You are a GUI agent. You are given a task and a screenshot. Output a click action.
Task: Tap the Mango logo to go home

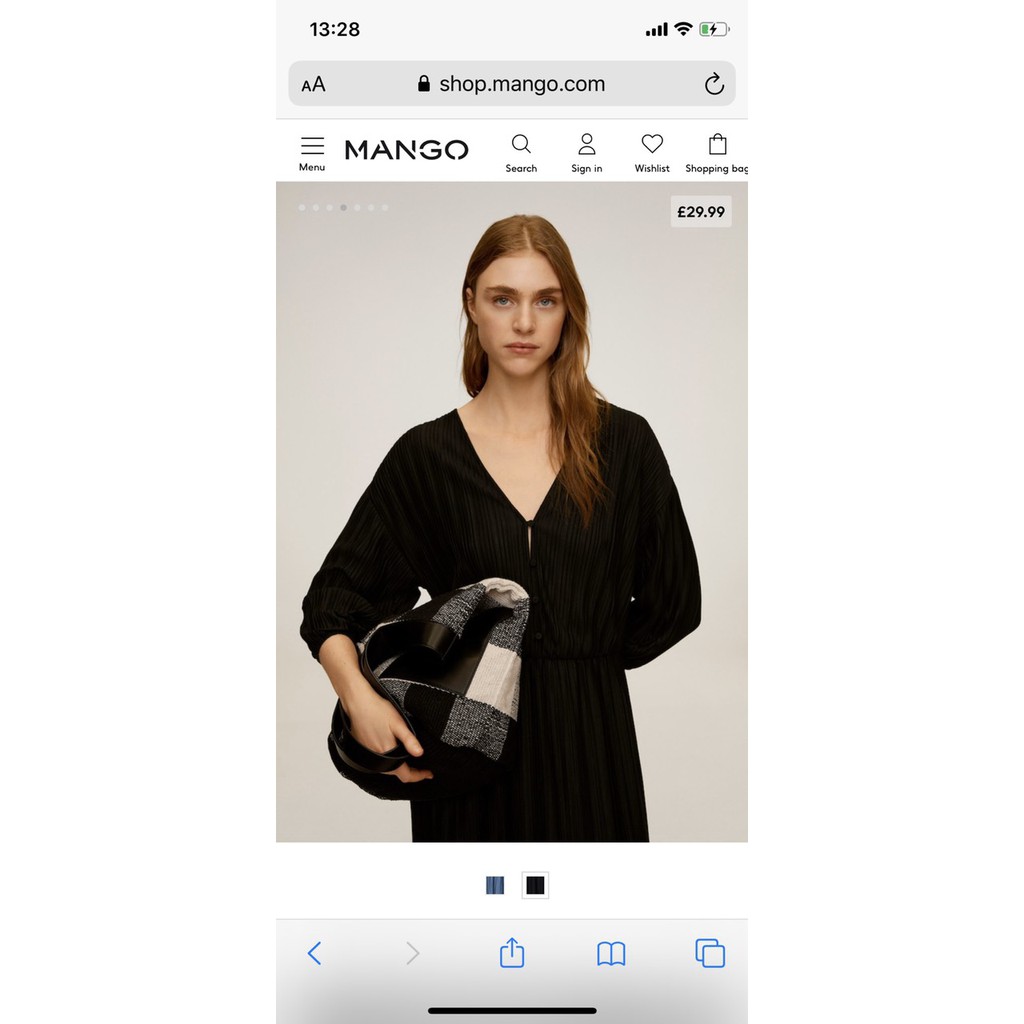click(x=406, y=150)
